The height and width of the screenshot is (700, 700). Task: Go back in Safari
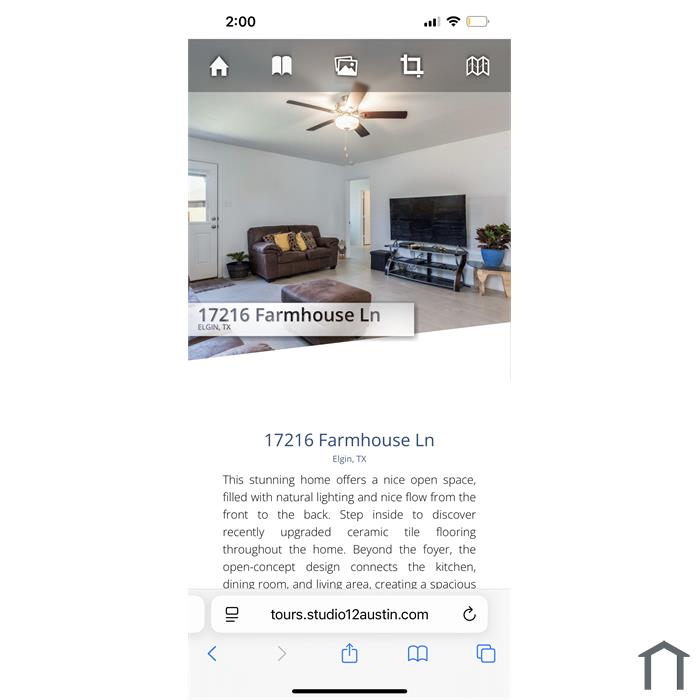coord(212,653)
